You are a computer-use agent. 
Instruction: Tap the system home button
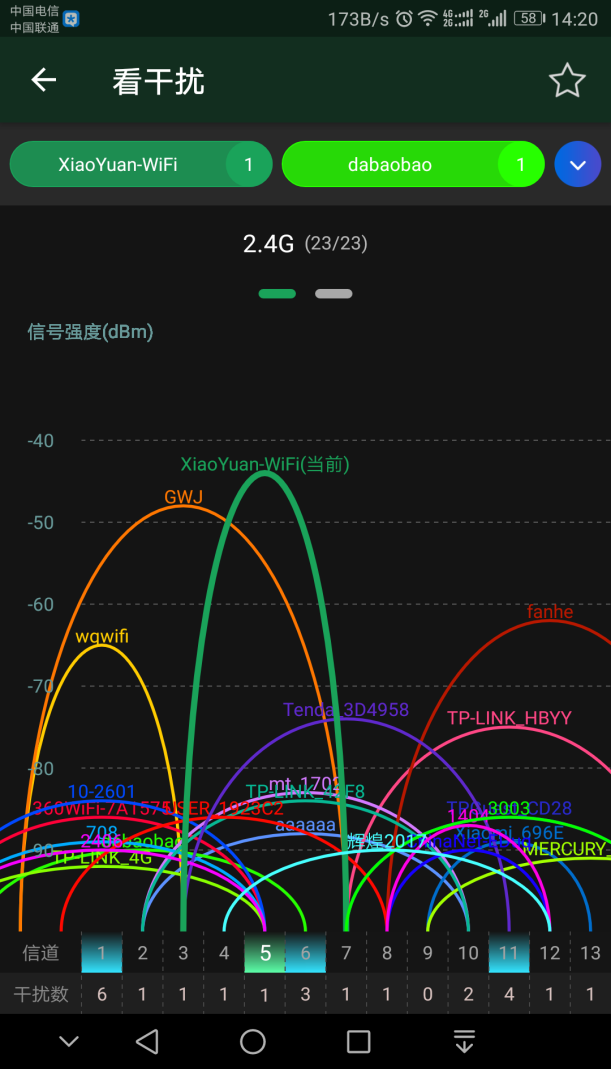tap(252, 1042)
